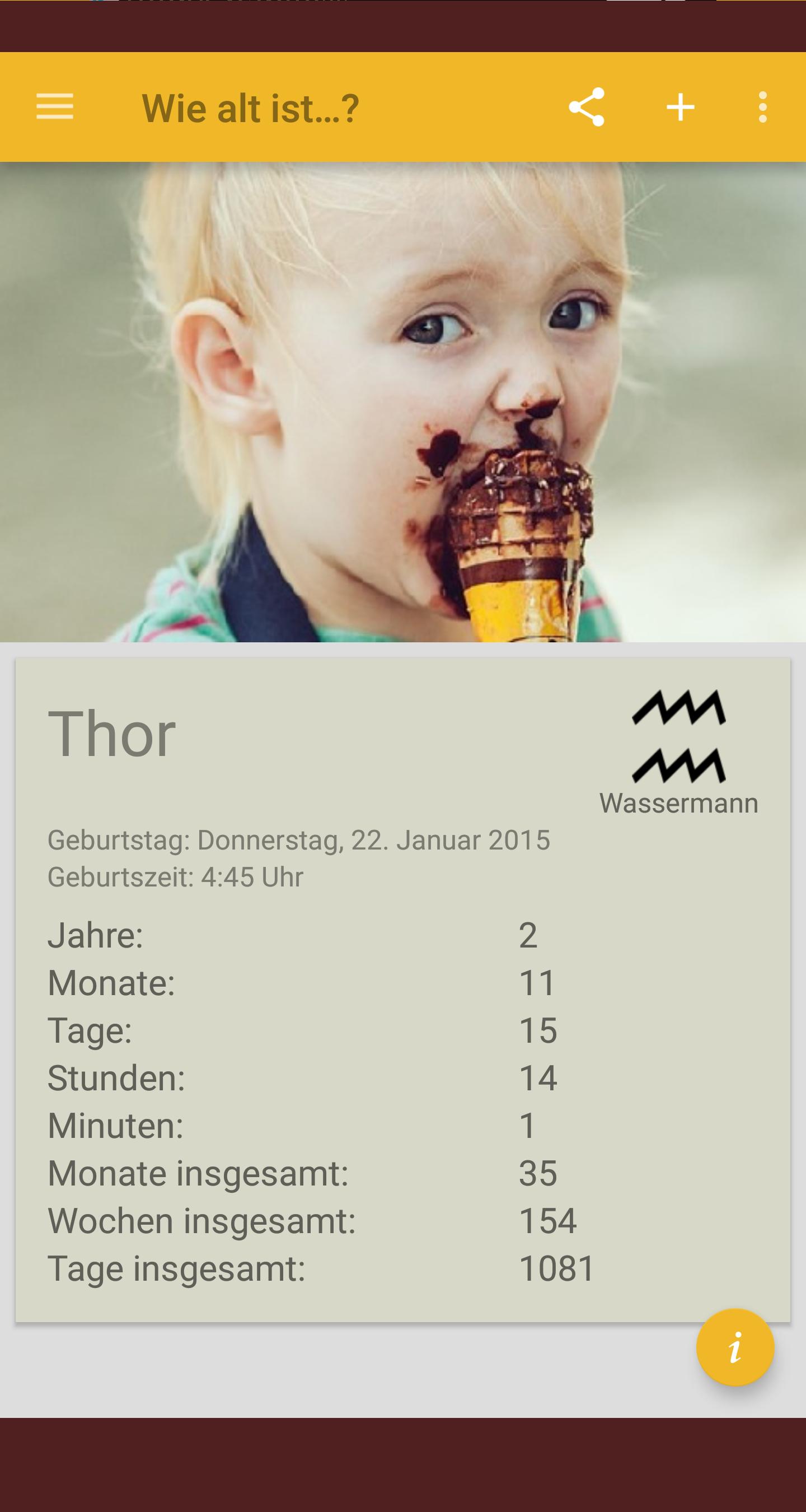Share Thor's age details

click(586, 107)
